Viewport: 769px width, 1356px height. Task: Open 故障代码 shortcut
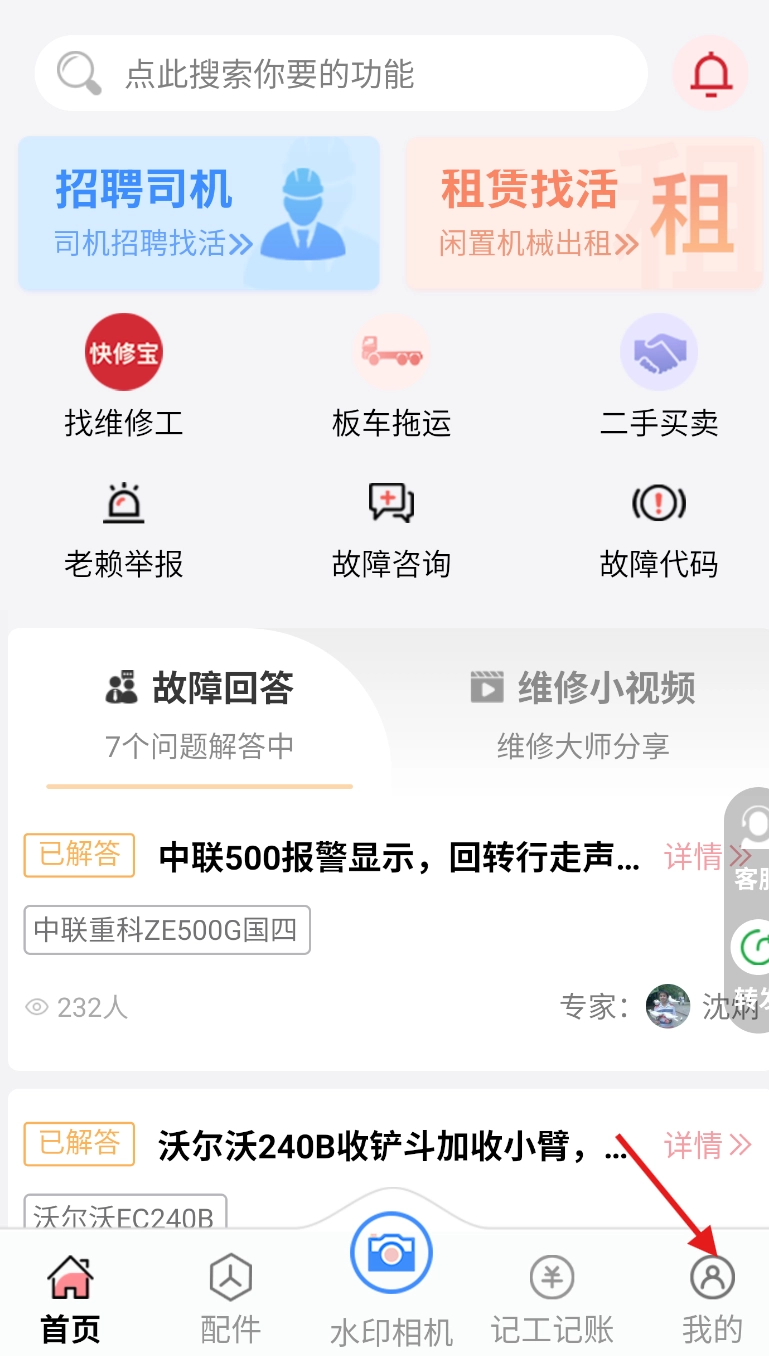click(659, 530)
